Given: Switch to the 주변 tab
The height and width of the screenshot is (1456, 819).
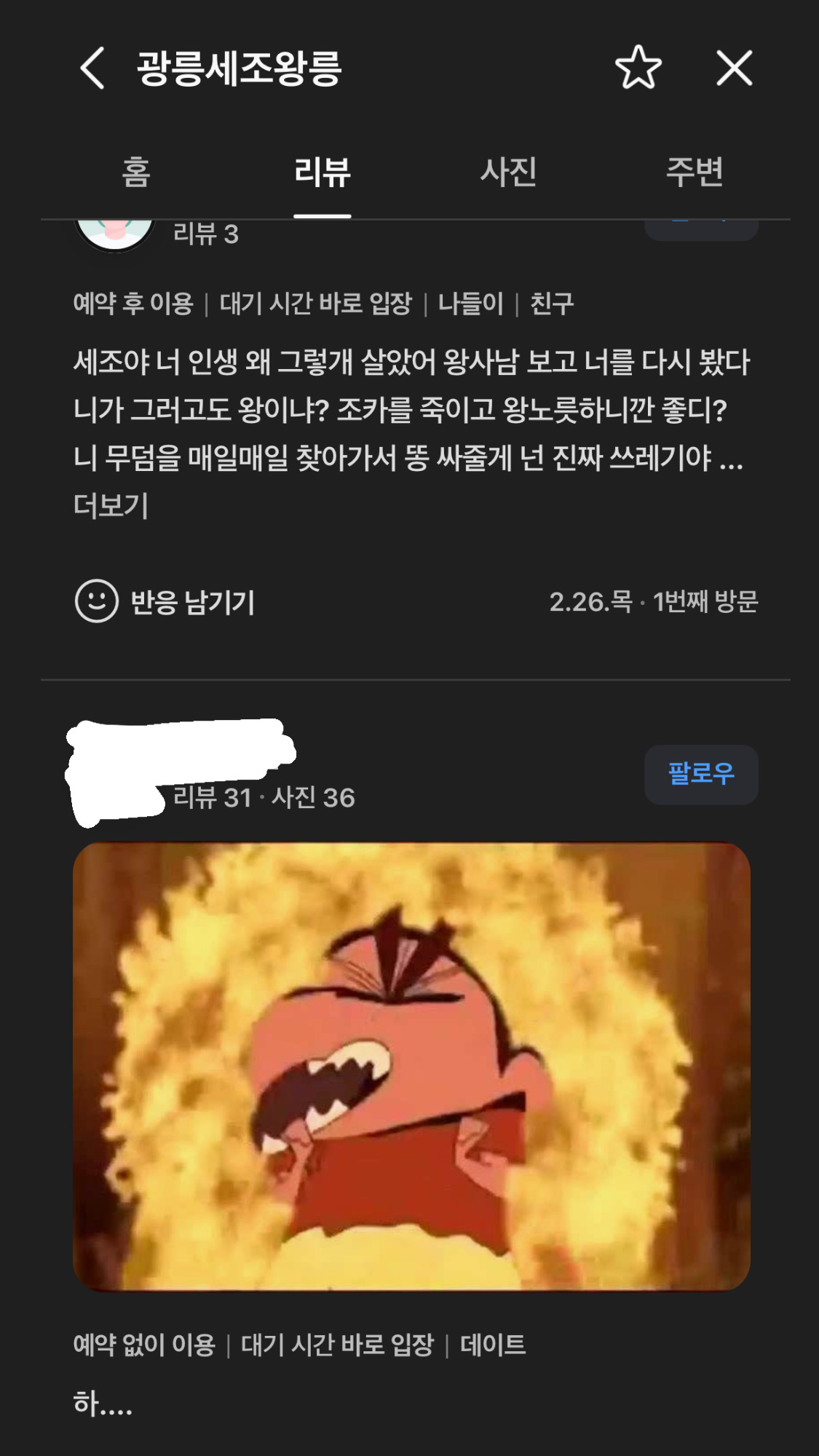Looking at the screenshot, I should pyautogui.click(x=695, y=173).
